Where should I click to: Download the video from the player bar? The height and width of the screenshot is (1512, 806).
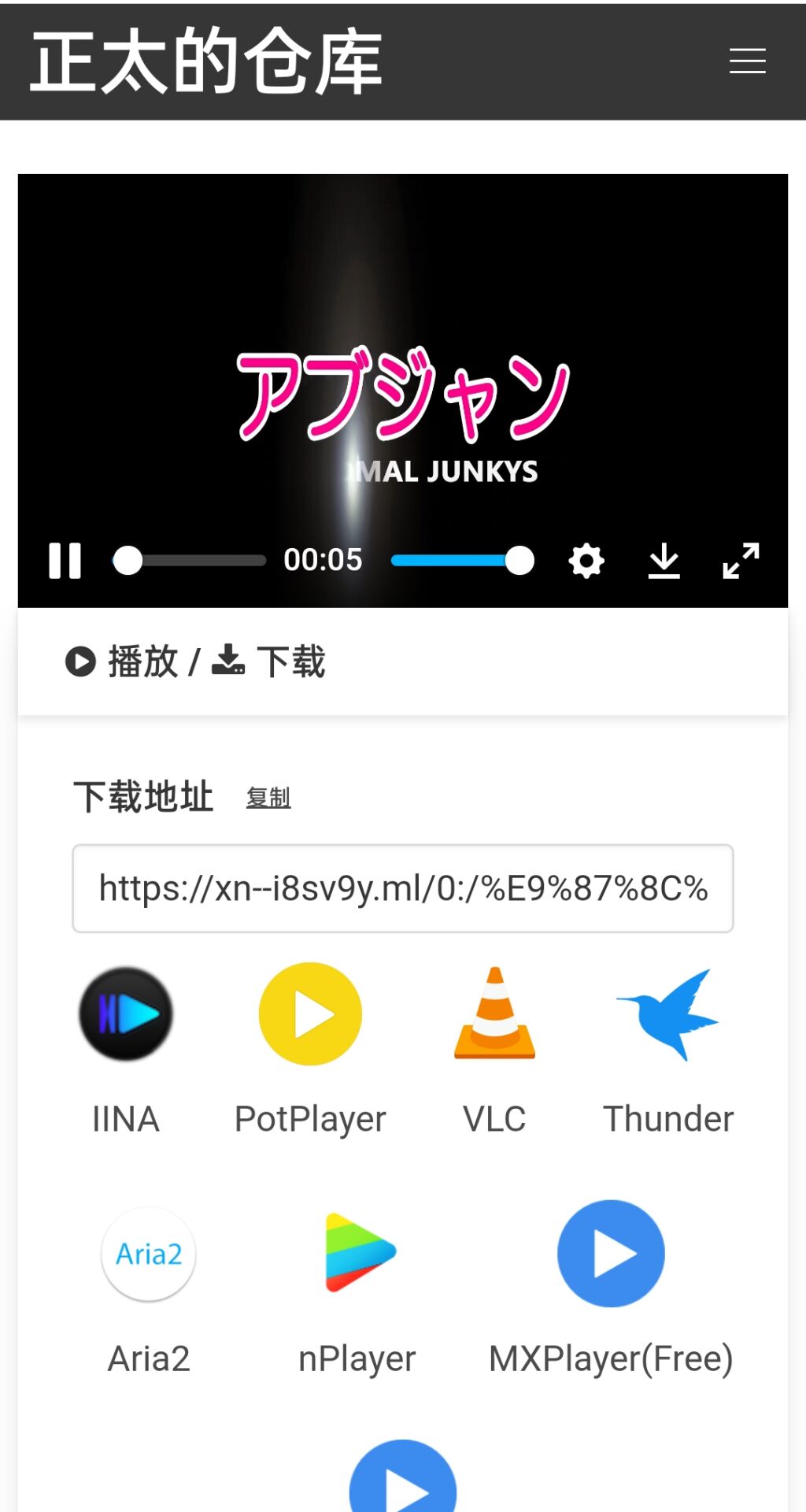(664, 561)
